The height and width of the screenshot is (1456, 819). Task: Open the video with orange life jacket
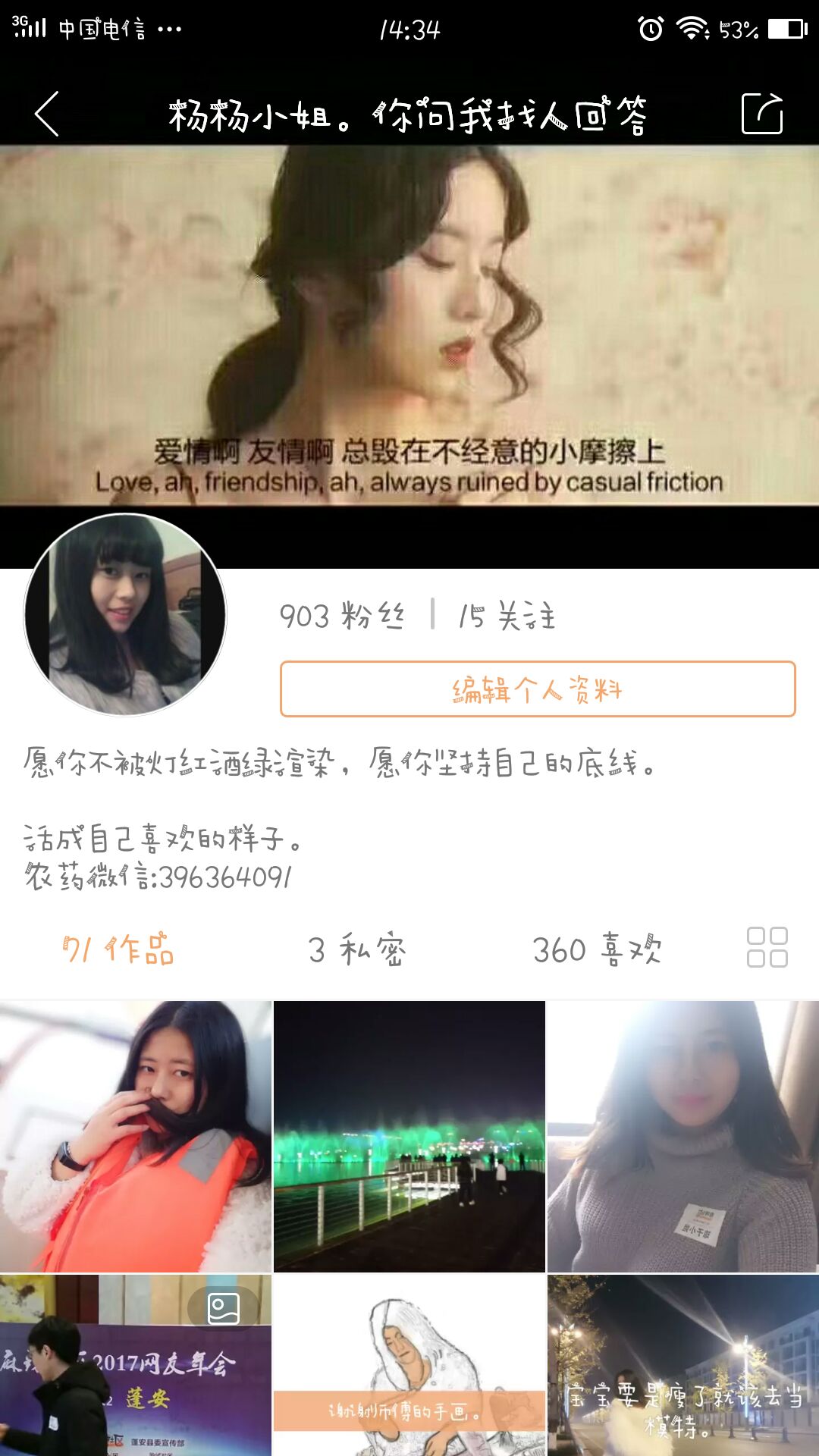click(136, 1136)
